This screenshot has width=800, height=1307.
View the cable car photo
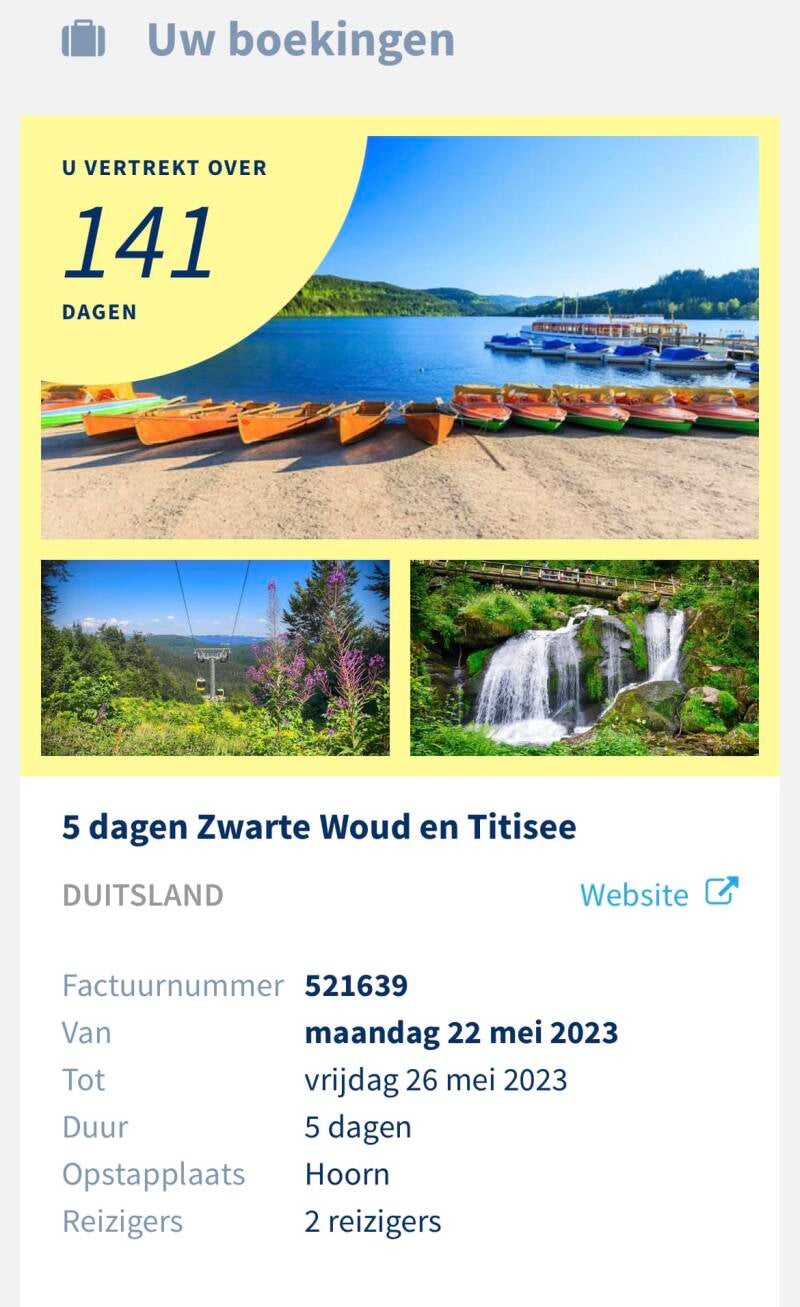[215, 657]
